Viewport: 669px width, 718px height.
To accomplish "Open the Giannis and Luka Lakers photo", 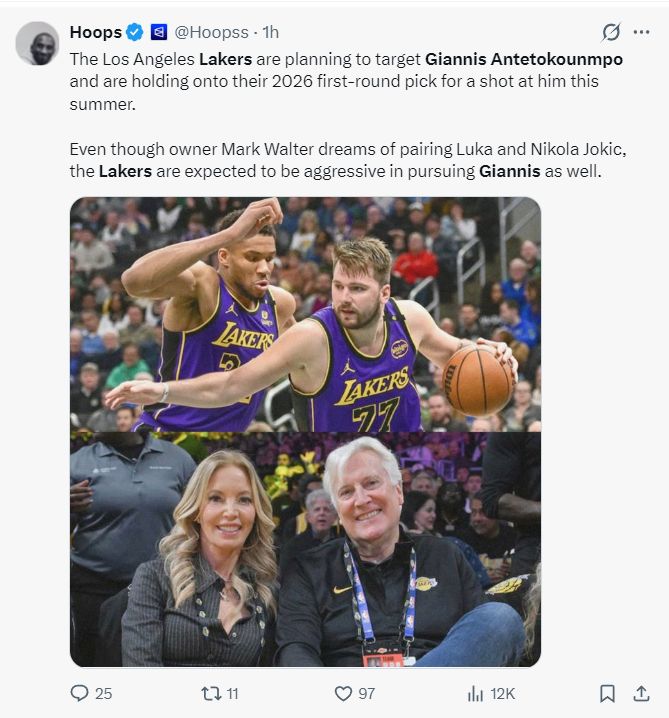I will (x=305, y=314).
